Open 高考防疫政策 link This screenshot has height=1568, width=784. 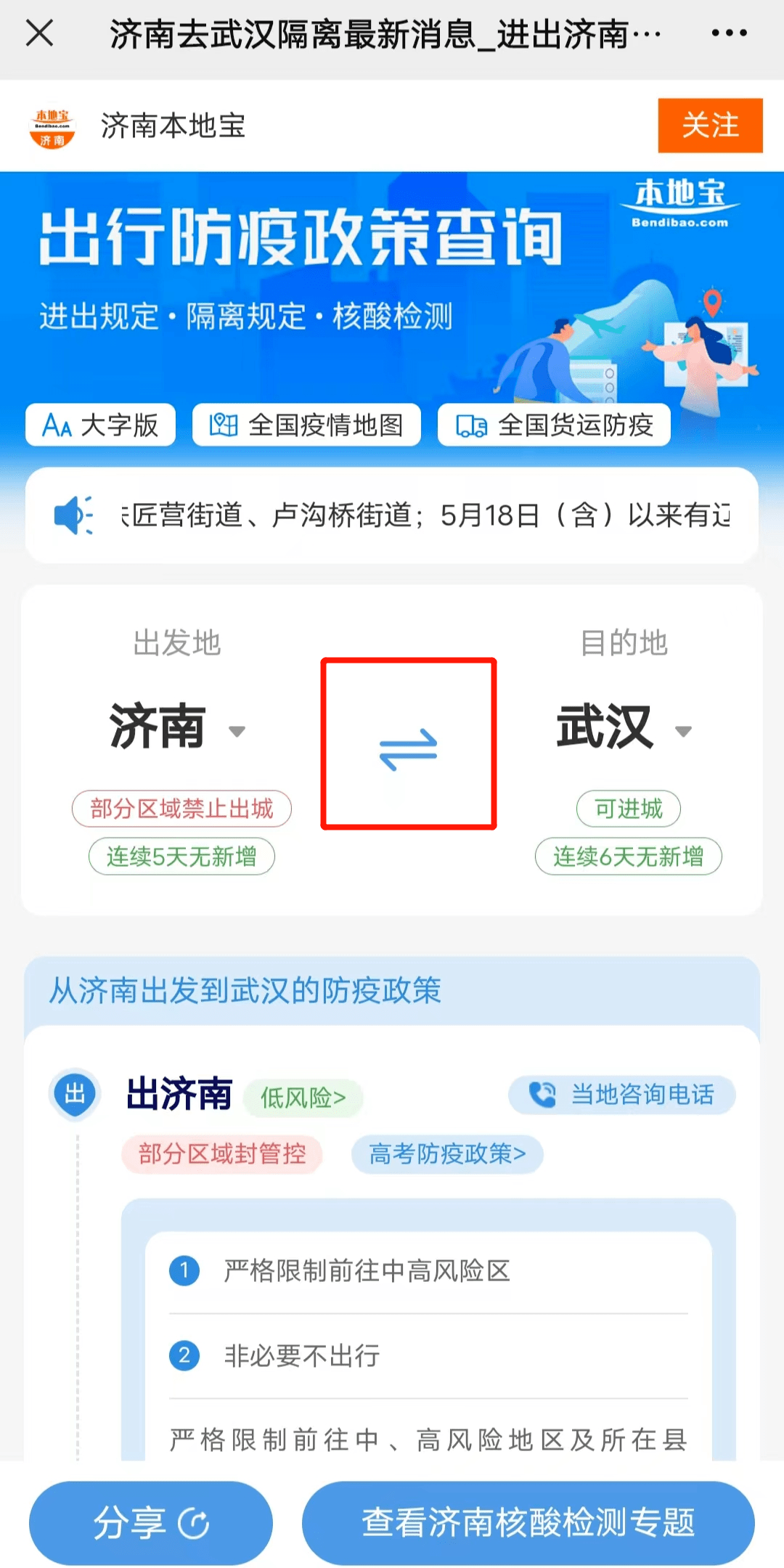pos(447,1153)
